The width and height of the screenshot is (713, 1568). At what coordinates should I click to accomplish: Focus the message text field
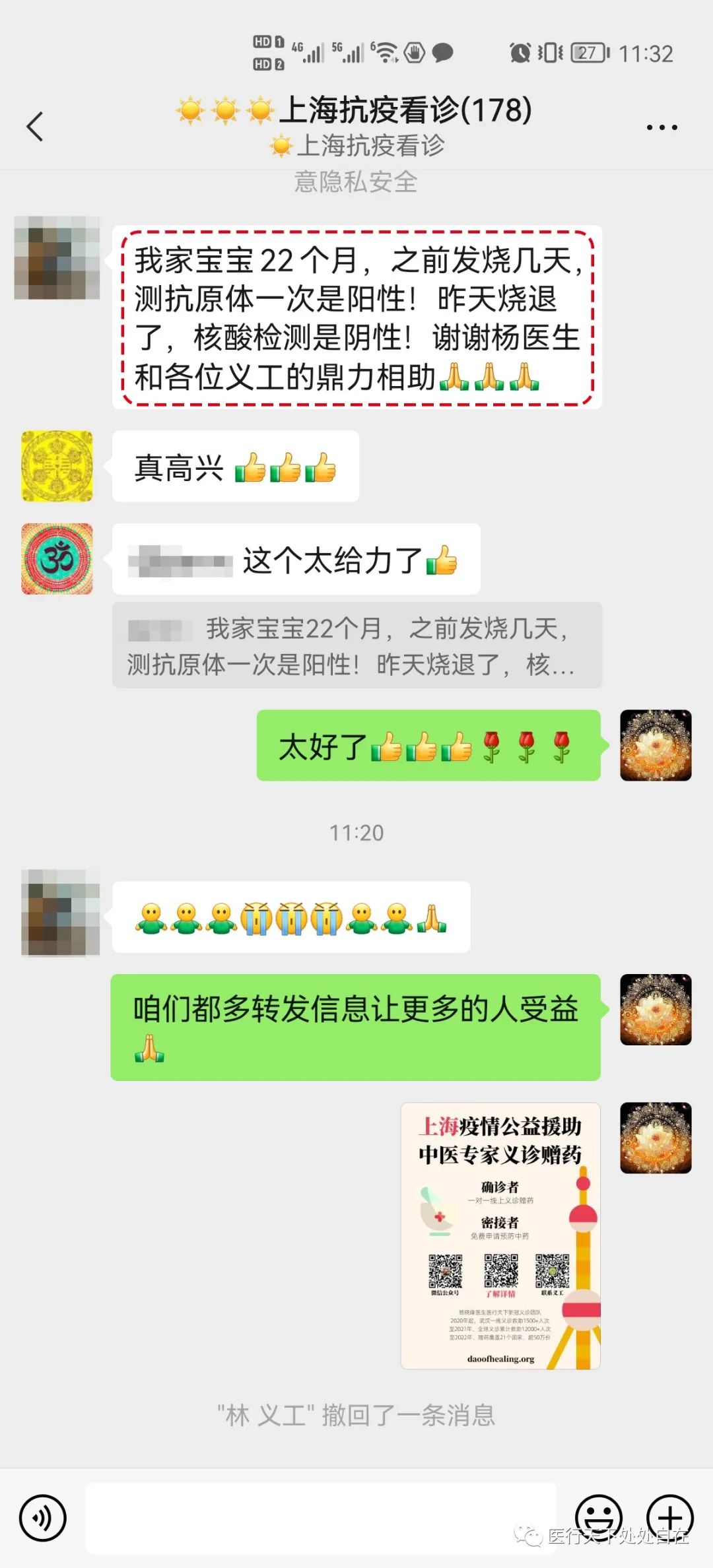point(320,1518)
